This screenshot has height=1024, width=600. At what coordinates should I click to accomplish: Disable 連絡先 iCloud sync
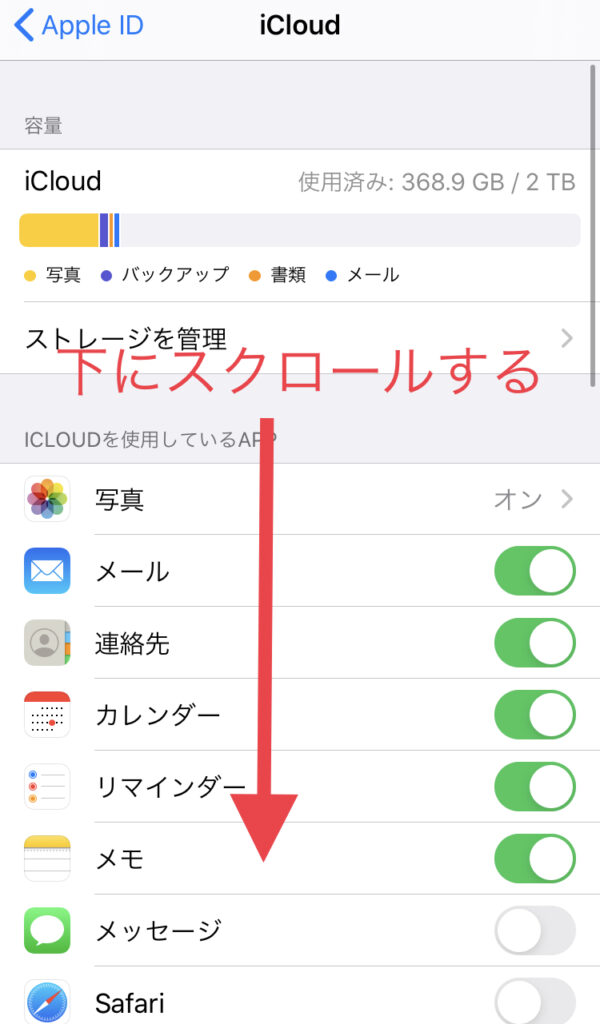pyautogui.click(x=535, y=643)
